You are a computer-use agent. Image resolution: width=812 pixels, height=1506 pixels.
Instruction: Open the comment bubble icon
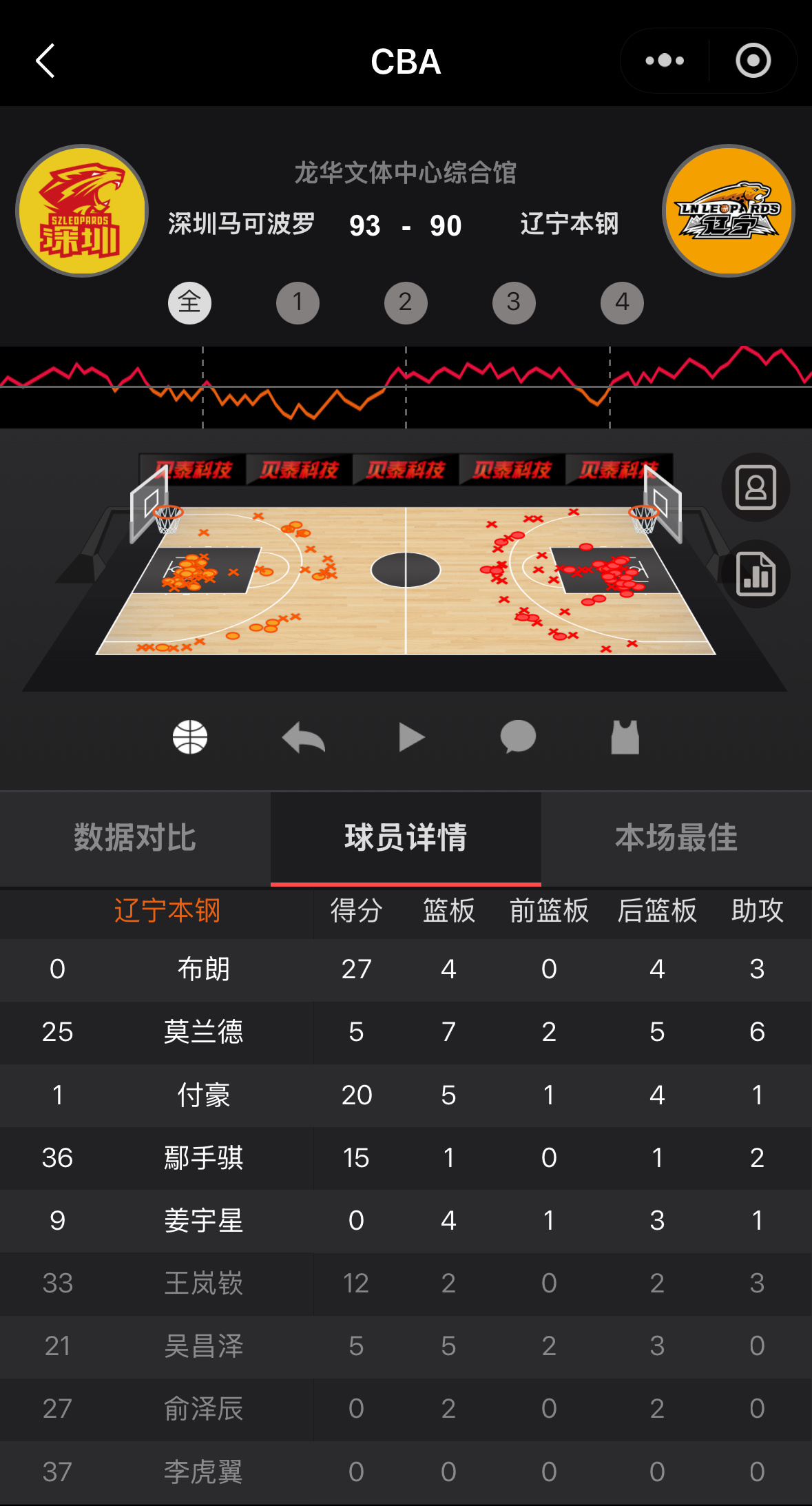coord(518,736)
